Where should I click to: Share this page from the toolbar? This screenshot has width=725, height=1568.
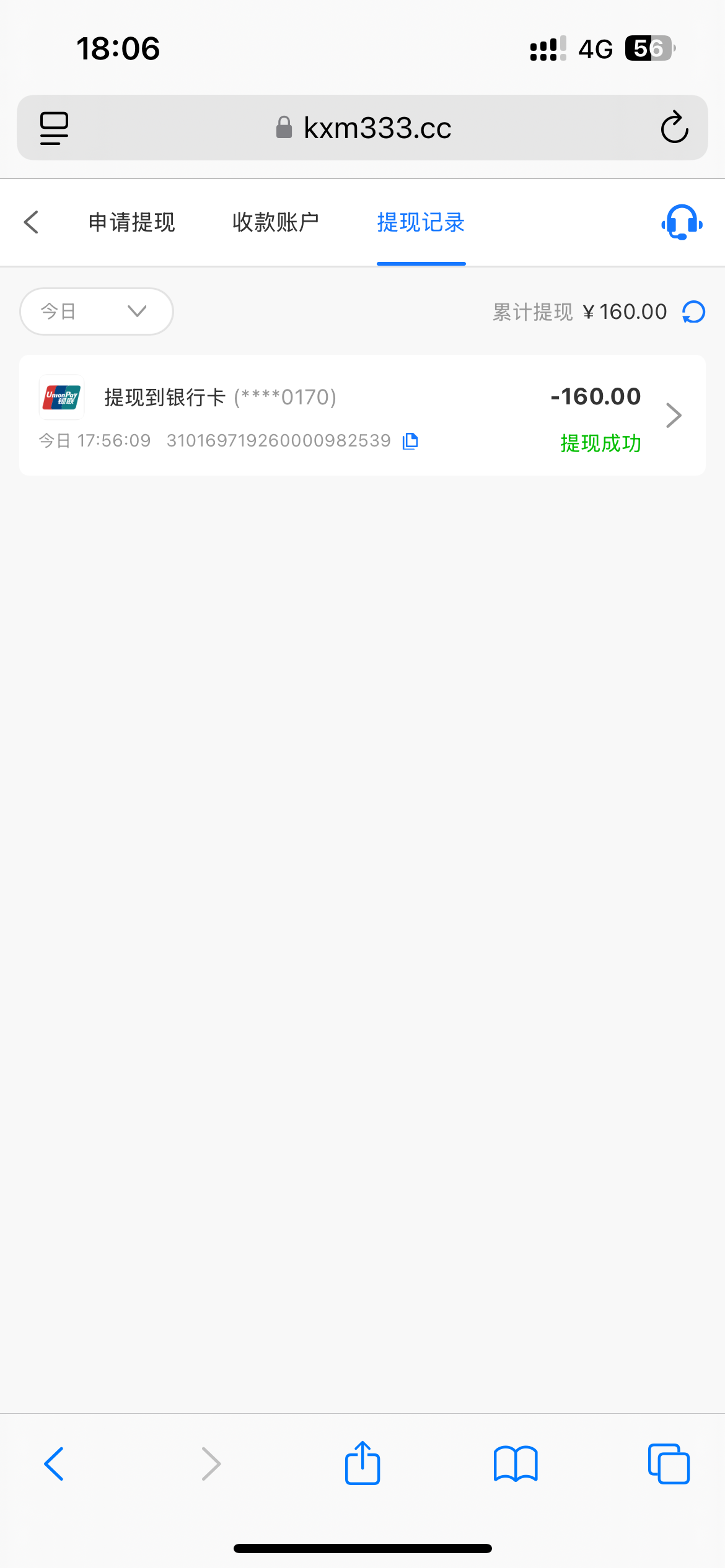coord(362,1464)
